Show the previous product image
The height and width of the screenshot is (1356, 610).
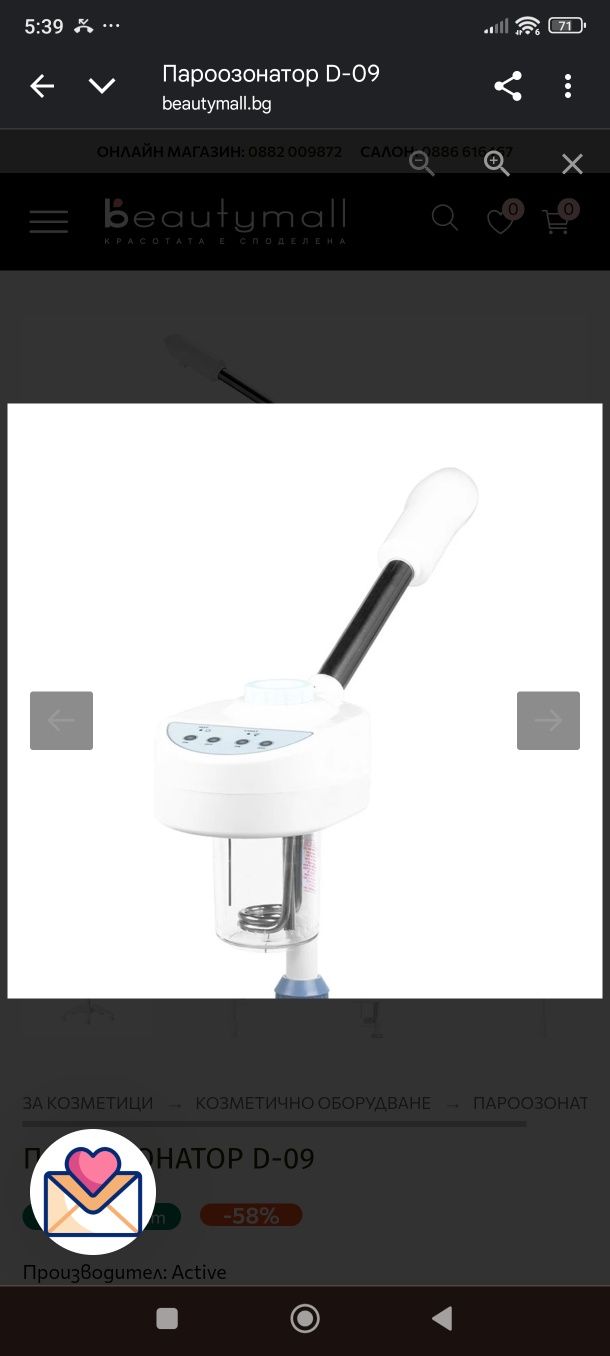click(61, 720)
